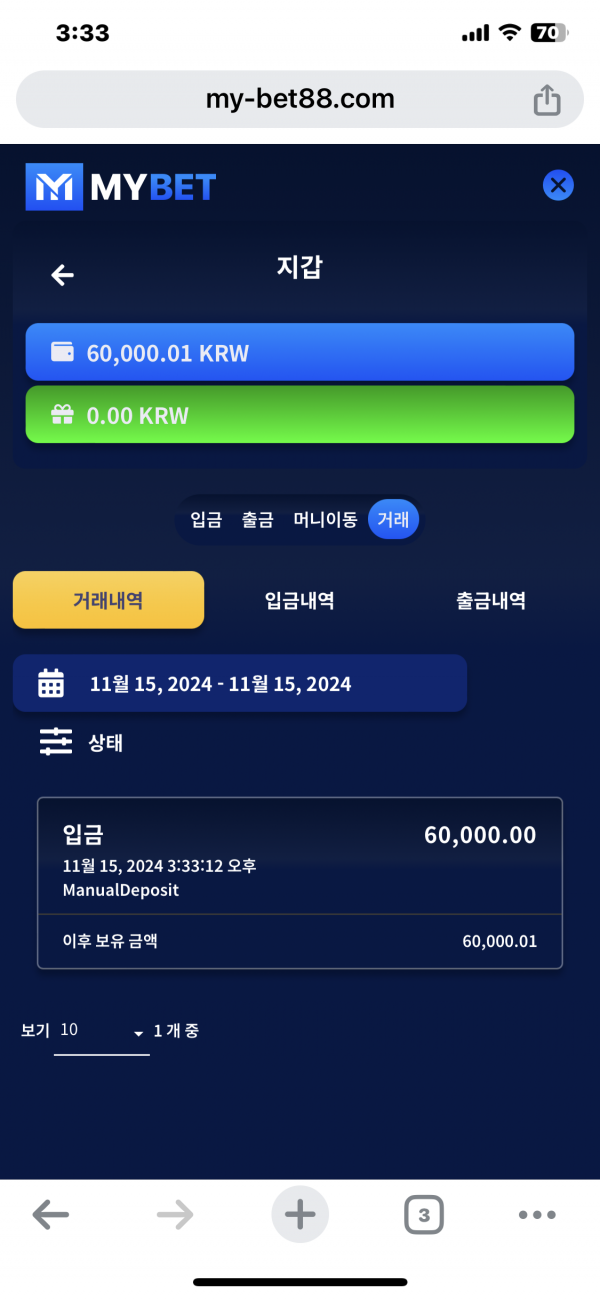Screen dimensions: 600x1299
Task: Switch to the 입금 tab
Action: [x=206, y=520]
